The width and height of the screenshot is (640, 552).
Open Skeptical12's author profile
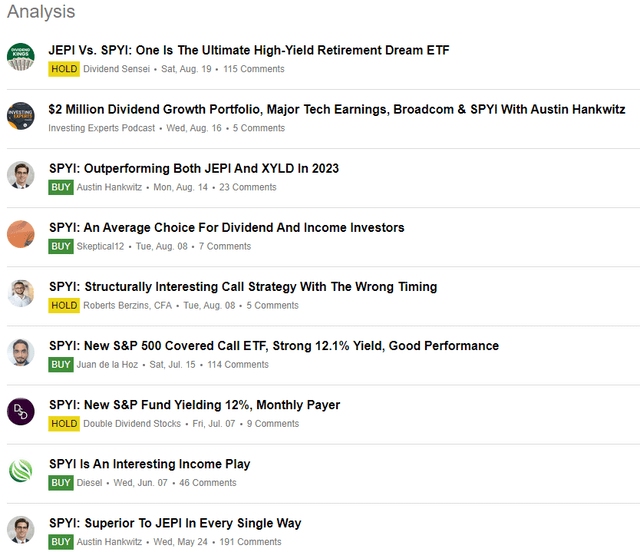point(105,246)
